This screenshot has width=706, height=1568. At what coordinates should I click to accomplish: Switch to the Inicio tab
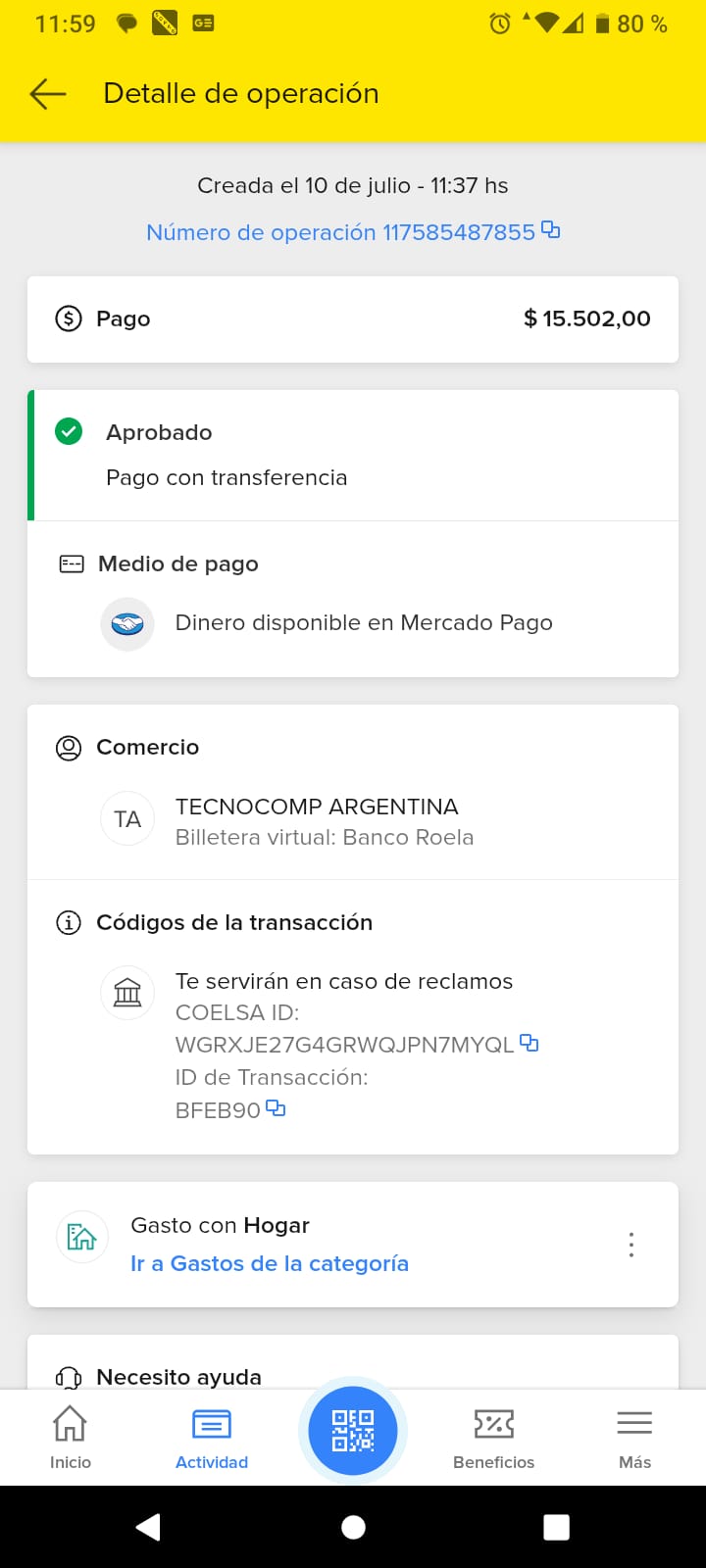[71, 1437]
